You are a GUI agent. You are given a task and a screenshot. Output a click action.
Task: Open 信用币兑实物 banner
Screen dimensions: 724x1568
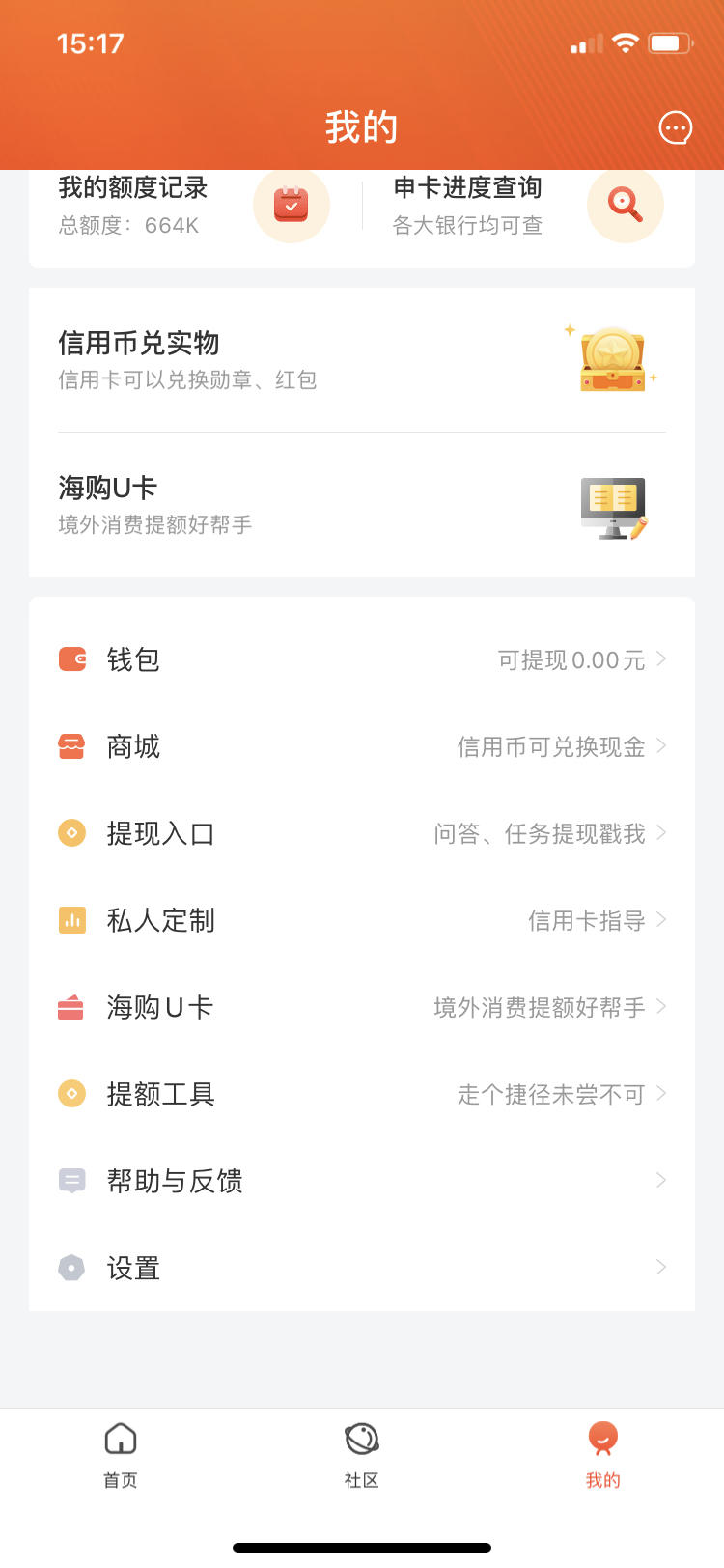[362, 360]
